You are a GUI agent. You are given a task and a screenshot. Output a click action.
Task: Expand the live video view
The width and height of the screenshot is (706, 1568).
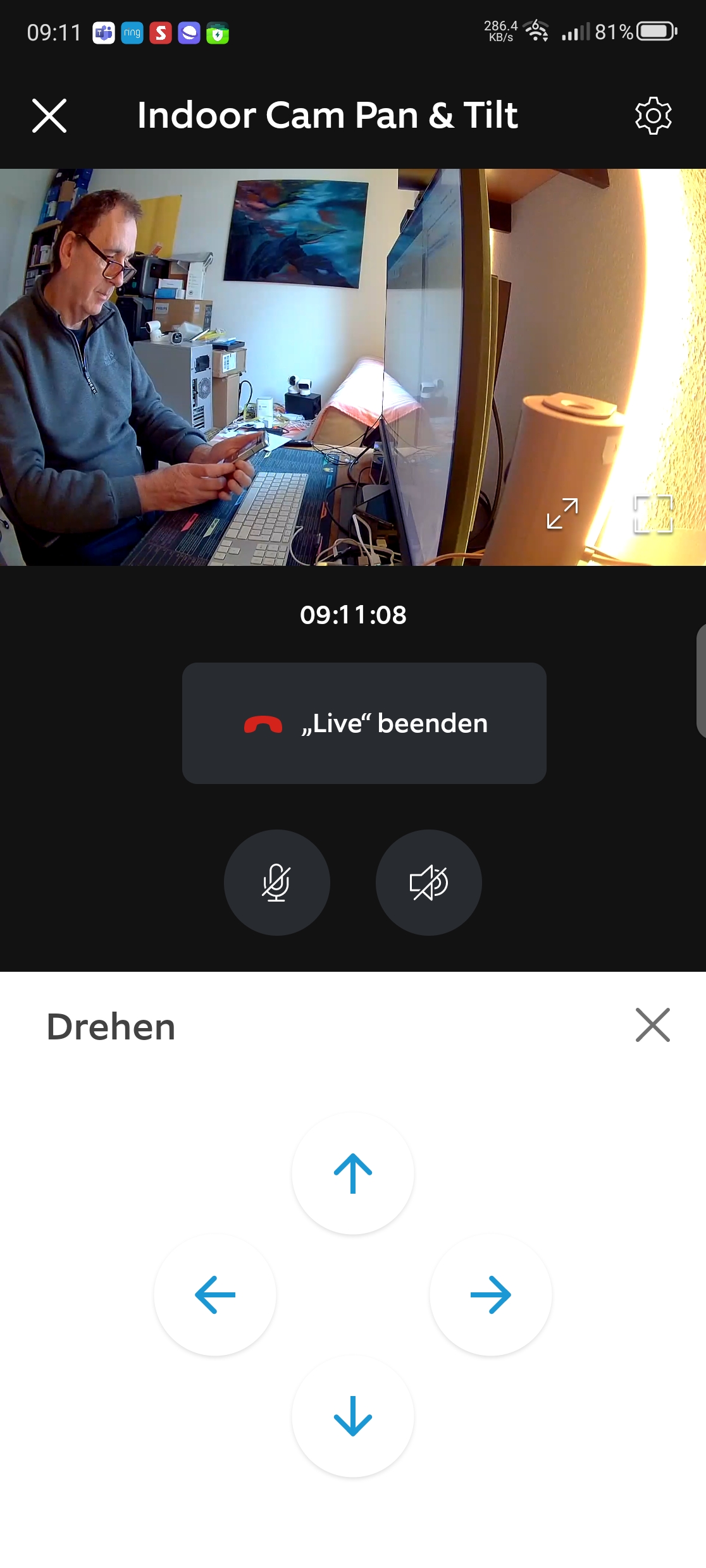click(x=562, y=513)
